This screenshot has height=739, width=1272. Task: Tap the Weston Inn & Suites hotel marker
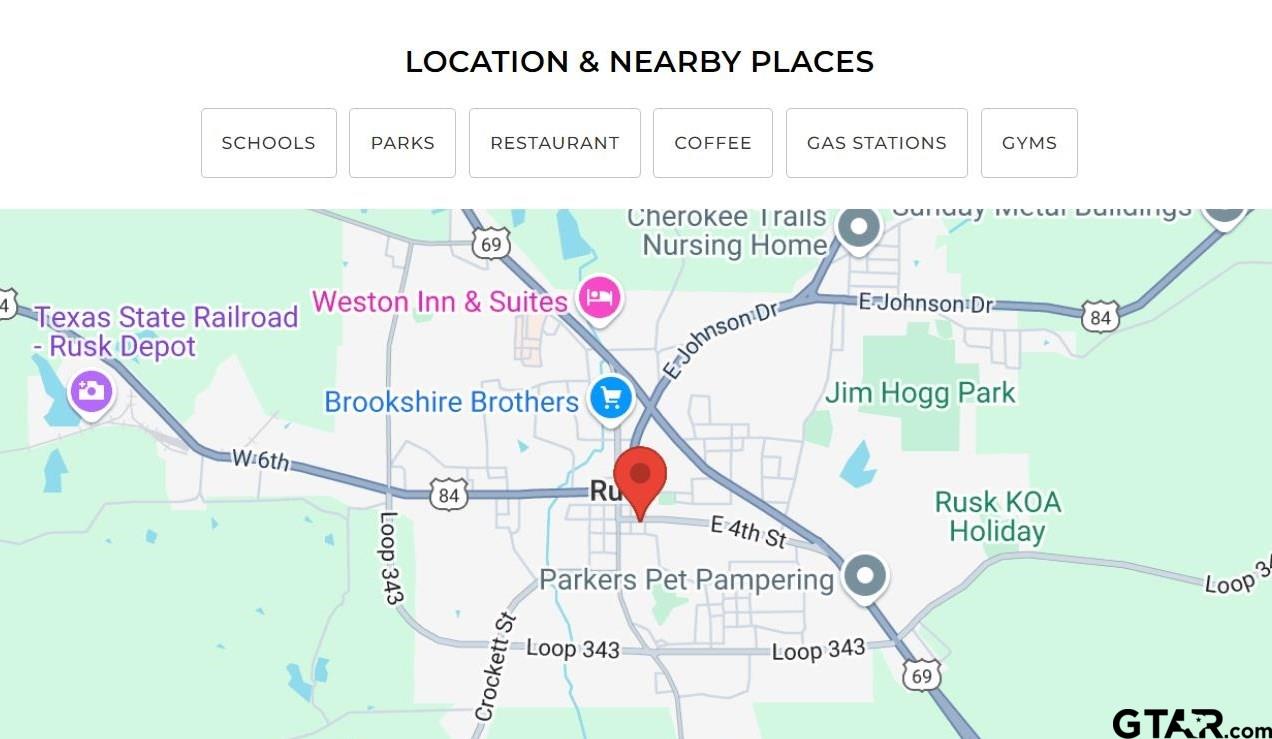600,297
